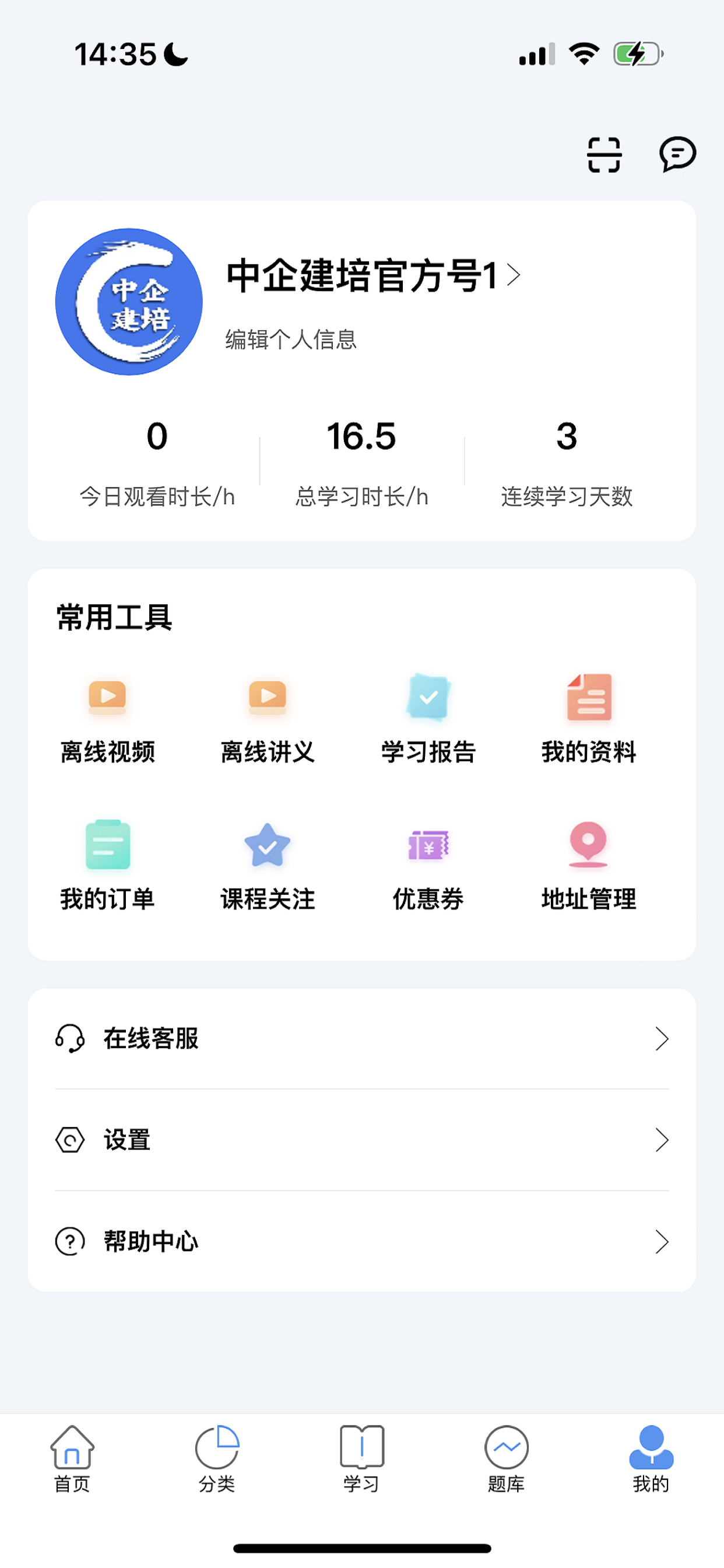The image size is (724, 1568).
Task: Open the QR scan icon
Action: click(603, 155)
